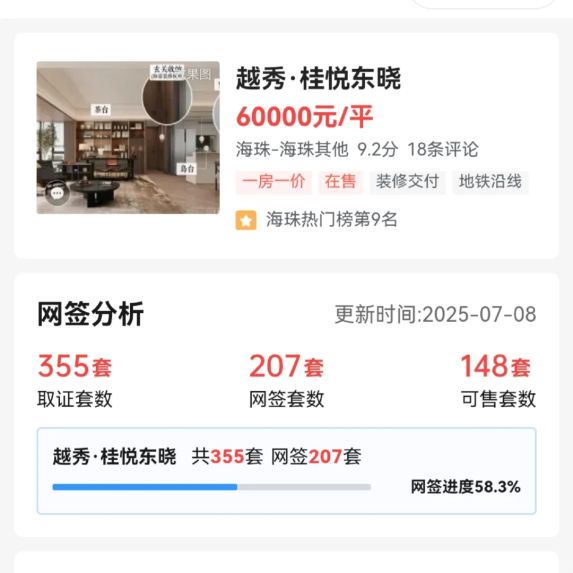View 海珠热门榜第9名 ranking

coord(316,220)
